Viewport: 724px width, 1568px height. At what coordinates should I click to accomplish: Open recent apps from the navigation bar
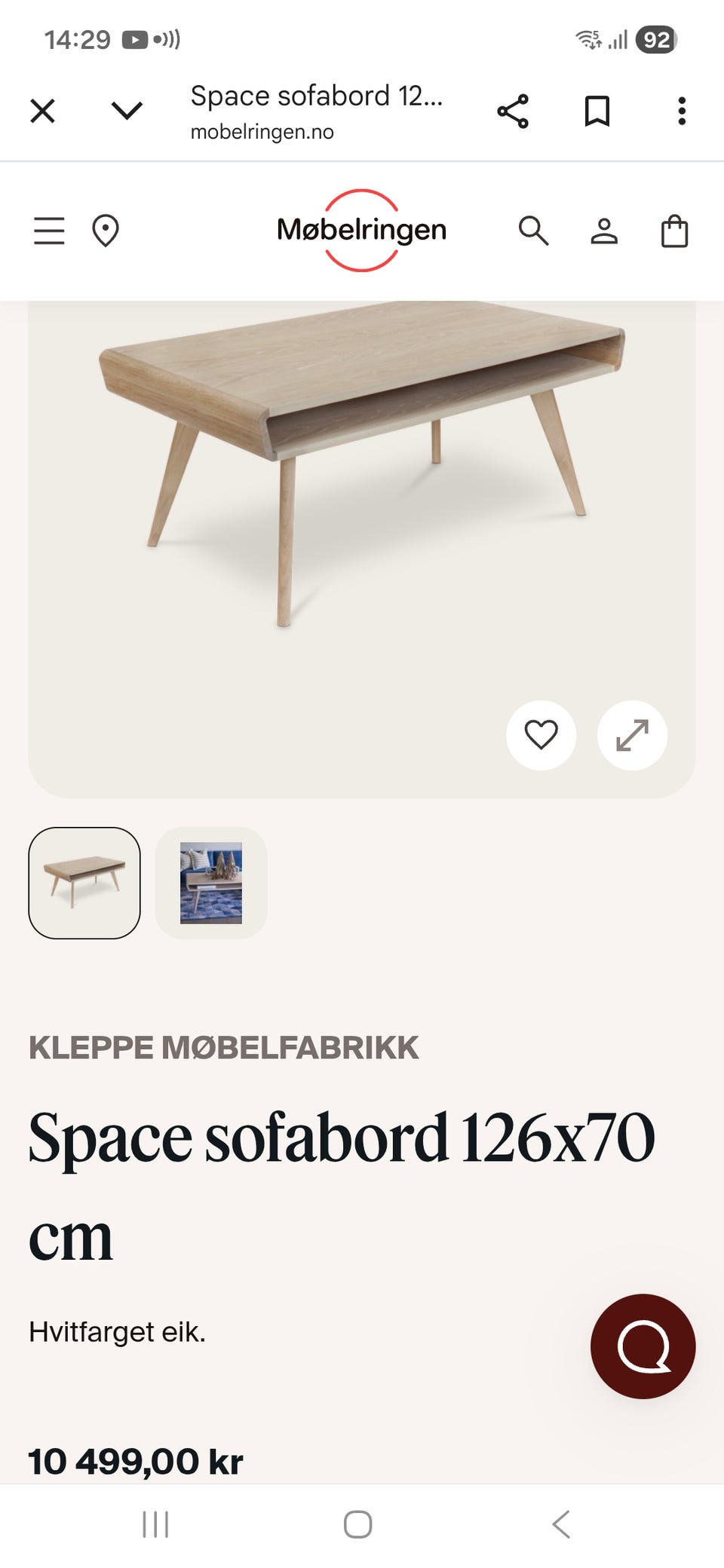pos(155,1523)
